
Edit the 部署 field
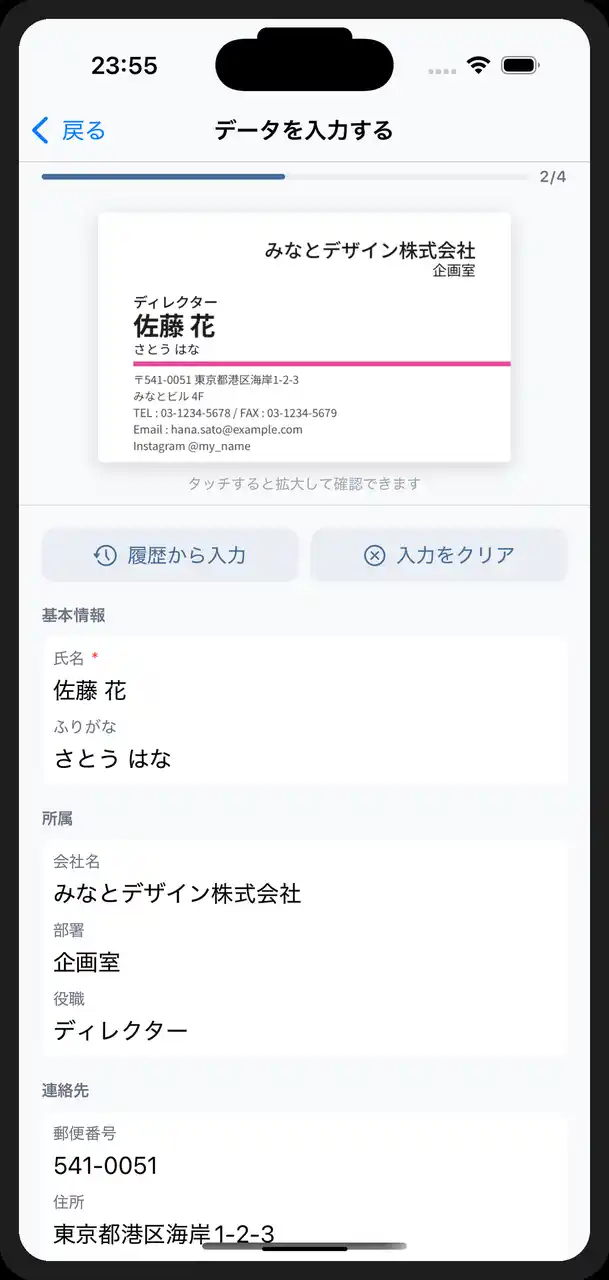pos(304,963)
